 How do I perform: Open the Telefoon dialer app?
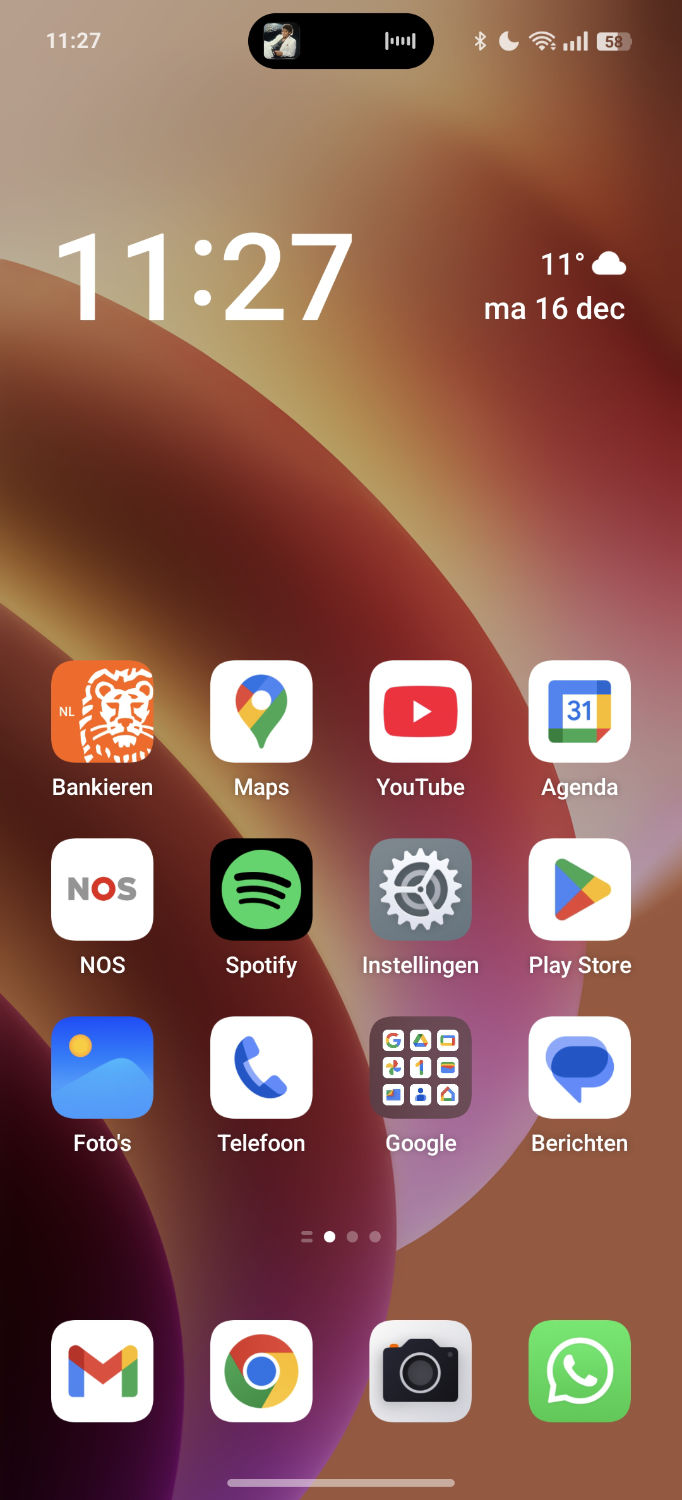pos(261,1067)
